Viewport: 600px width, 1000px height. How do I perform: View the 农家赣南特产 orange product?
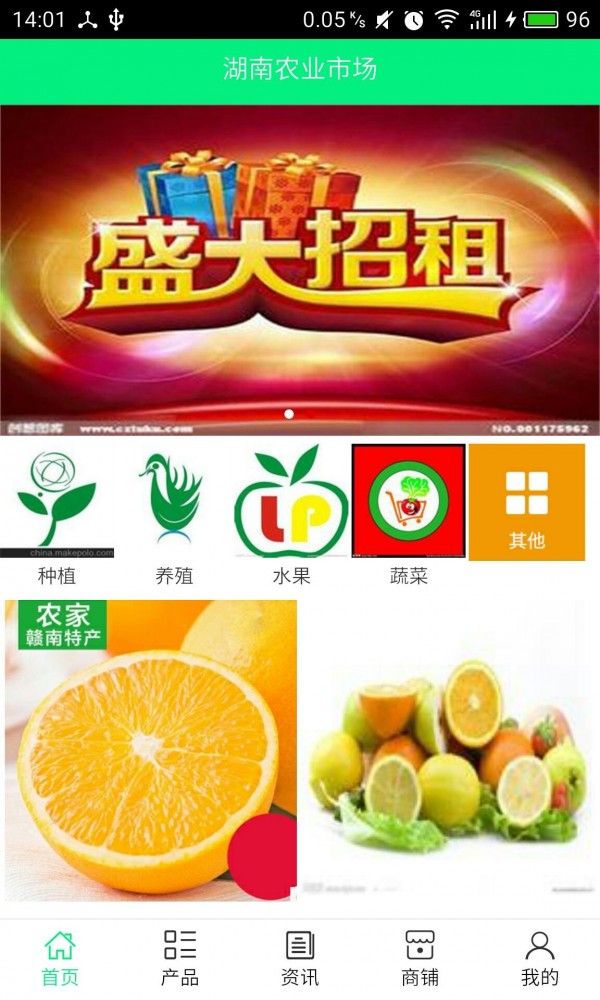[x=151, y=750]
